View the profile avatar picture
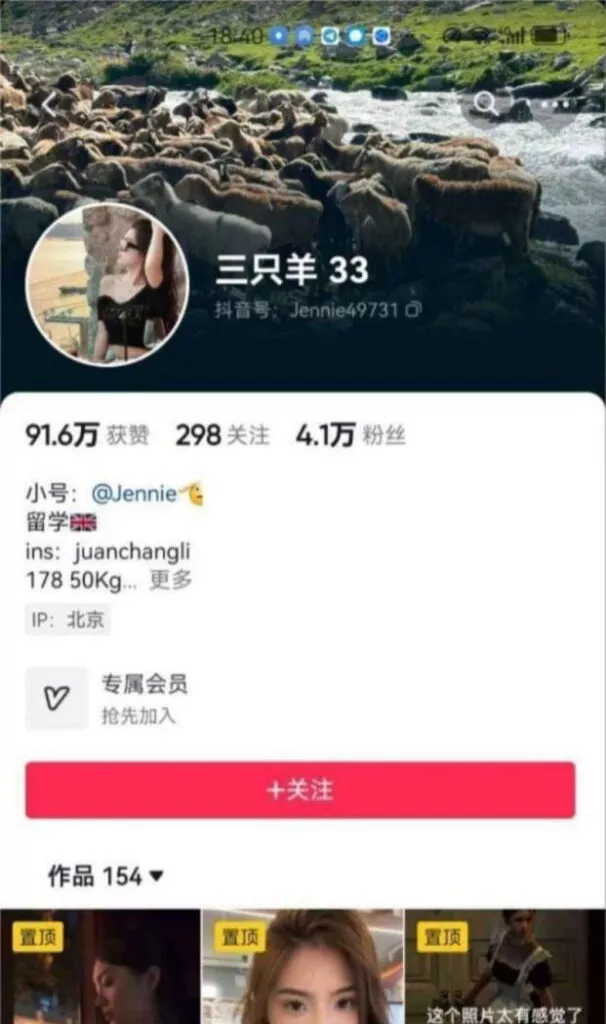This screenshot has height=1024, width=606. click(106, 284)
